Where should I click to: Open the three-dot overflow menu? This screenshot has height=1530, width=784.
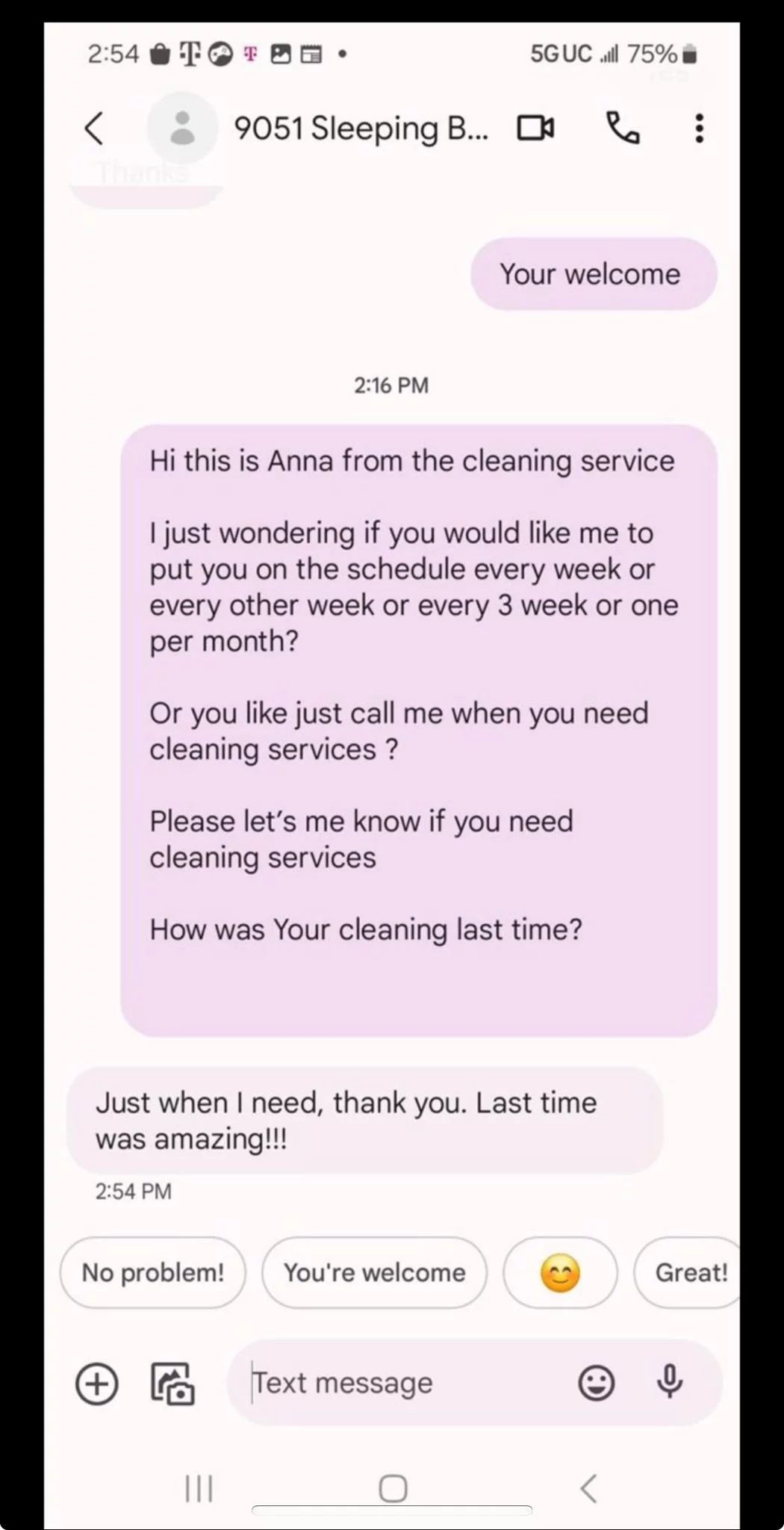coord(699,128)
